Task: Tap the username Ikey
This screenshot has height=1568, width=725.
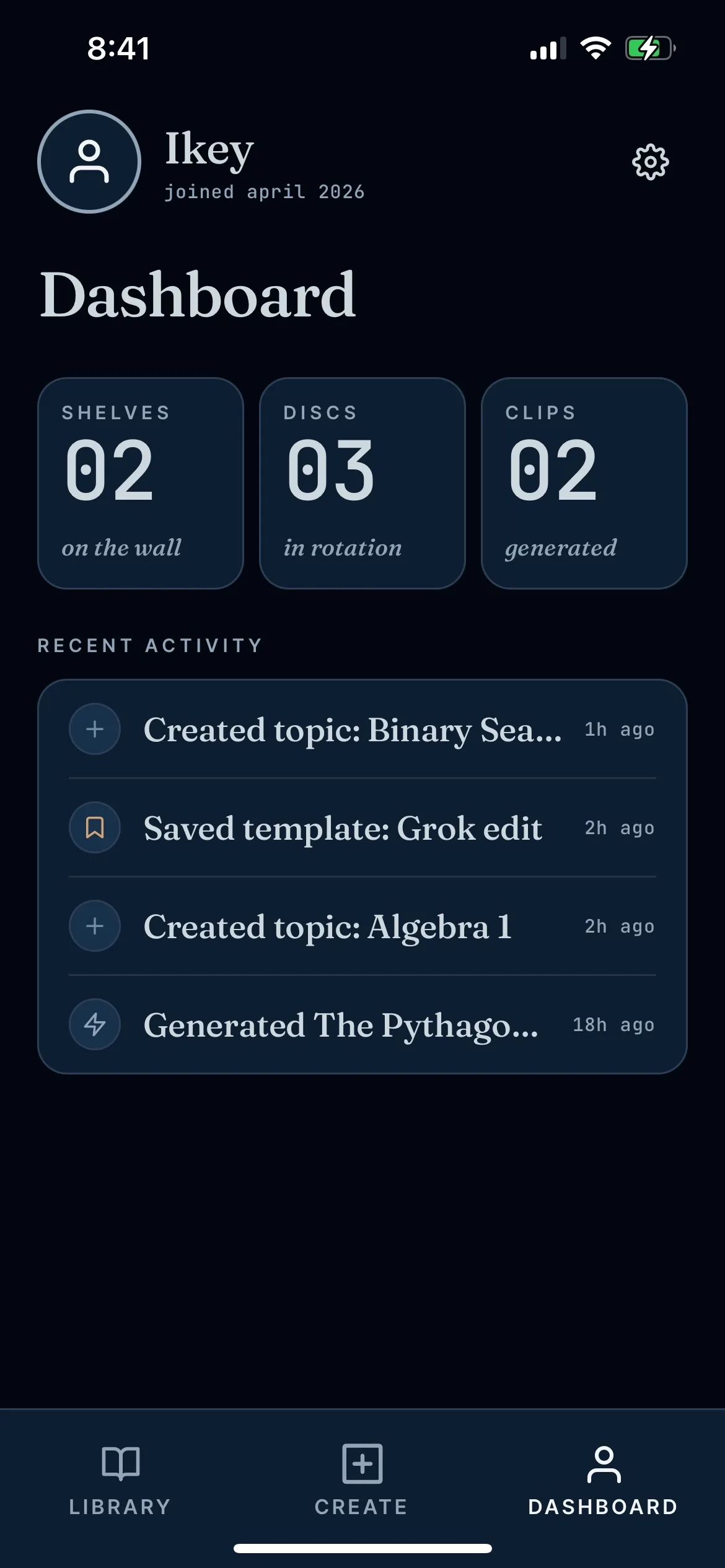Action: point(209,149)
